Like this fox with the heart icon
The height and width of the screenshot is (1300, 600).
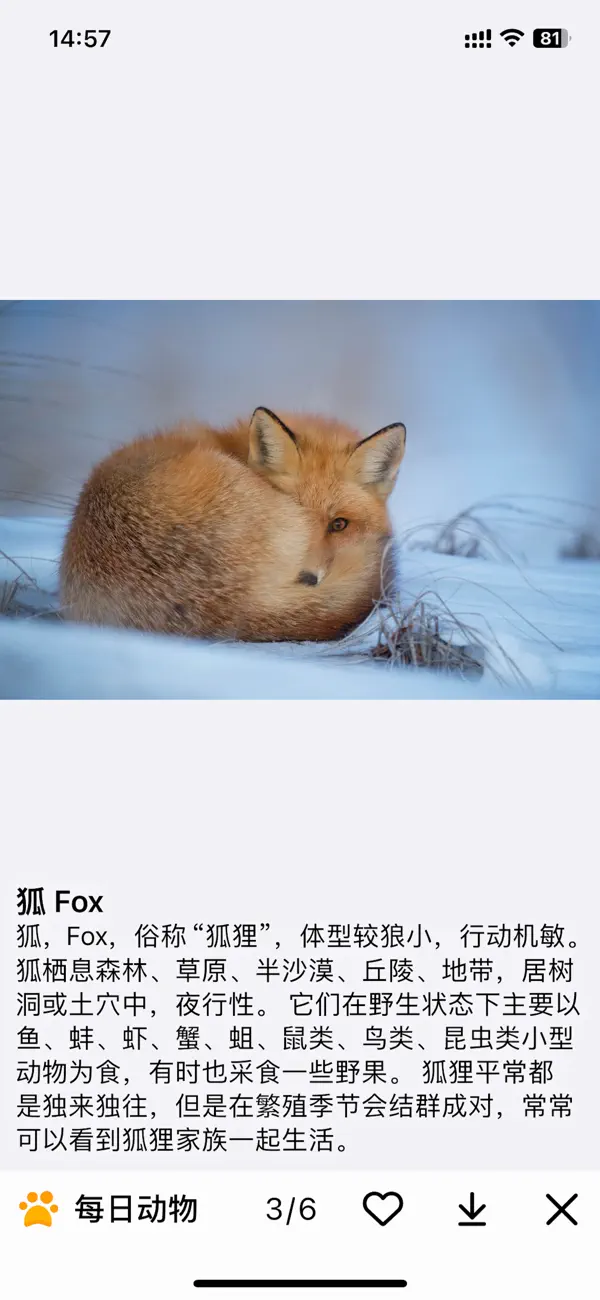click(382, 1210)
